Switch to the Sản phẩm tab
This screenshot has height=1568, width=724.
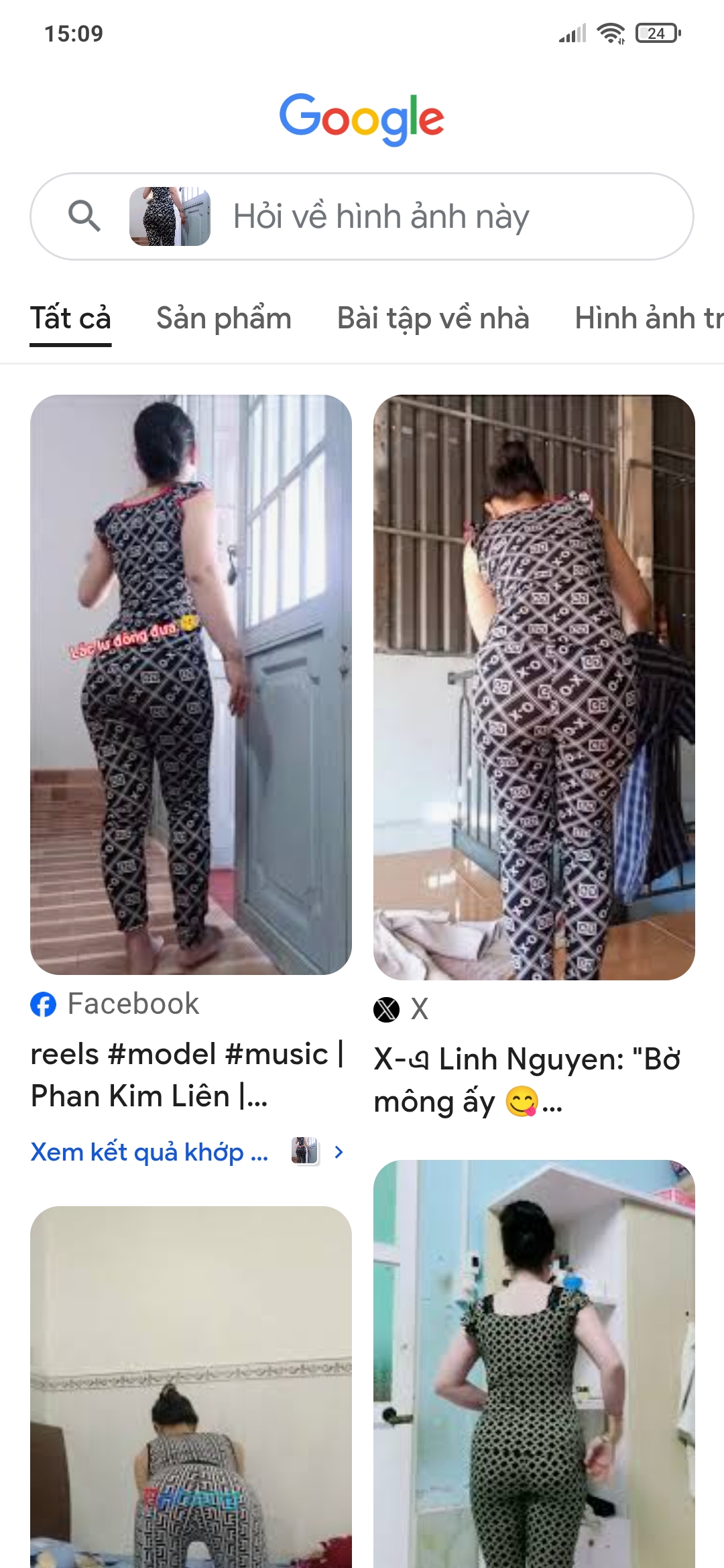click(x=224, y=318)
